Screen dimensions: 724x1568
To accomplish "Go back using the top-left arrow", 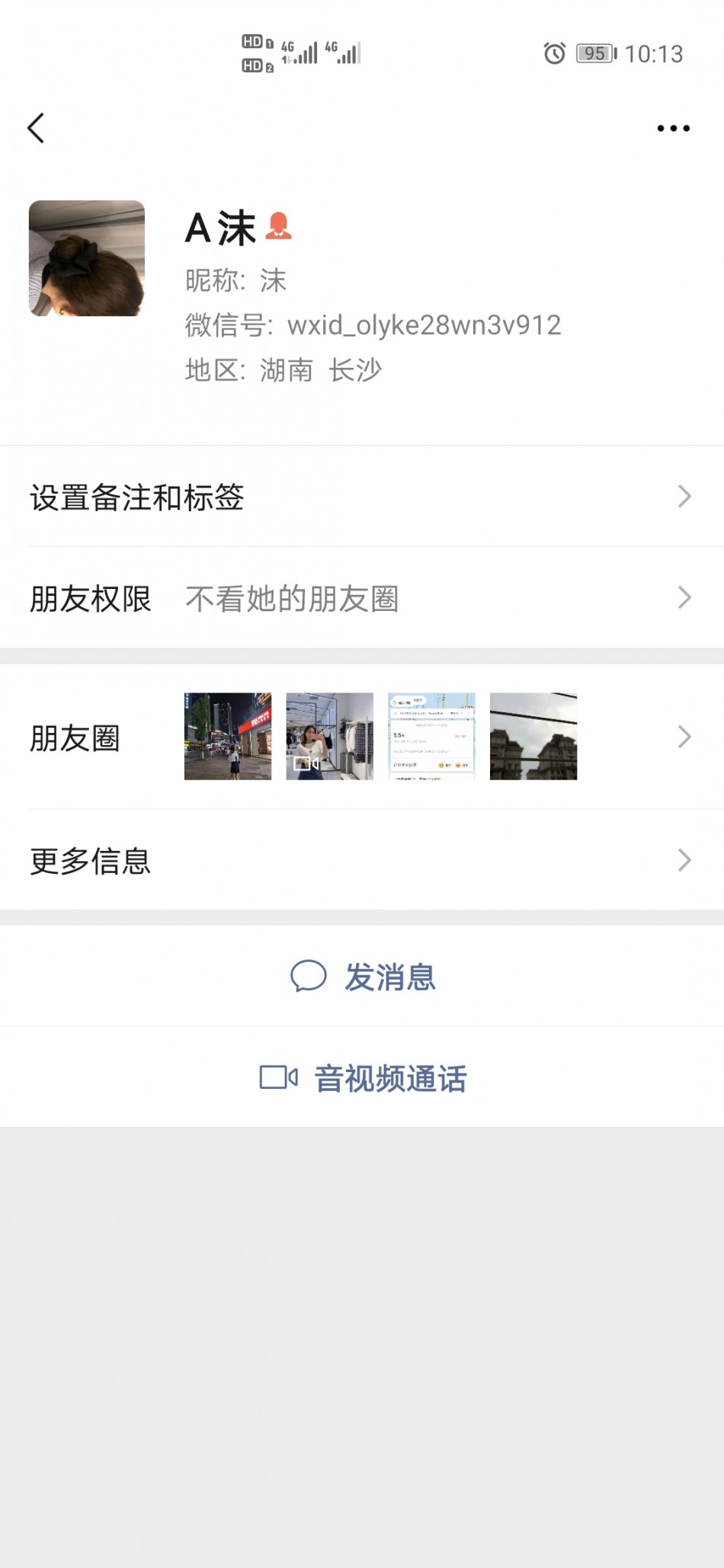I will tap(36, 128).
